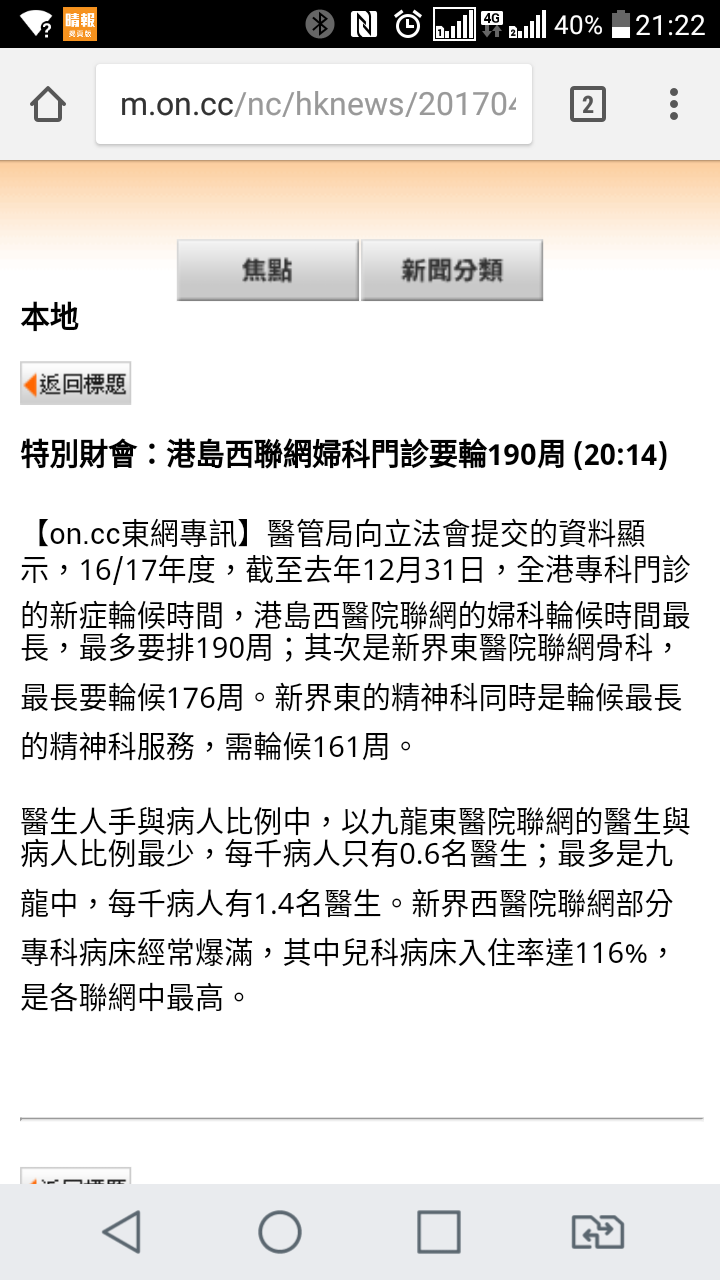This screenshot has height=1280, width=720.
Task: Open the 新聞分類 section
Action: click(x=451, y=270)
